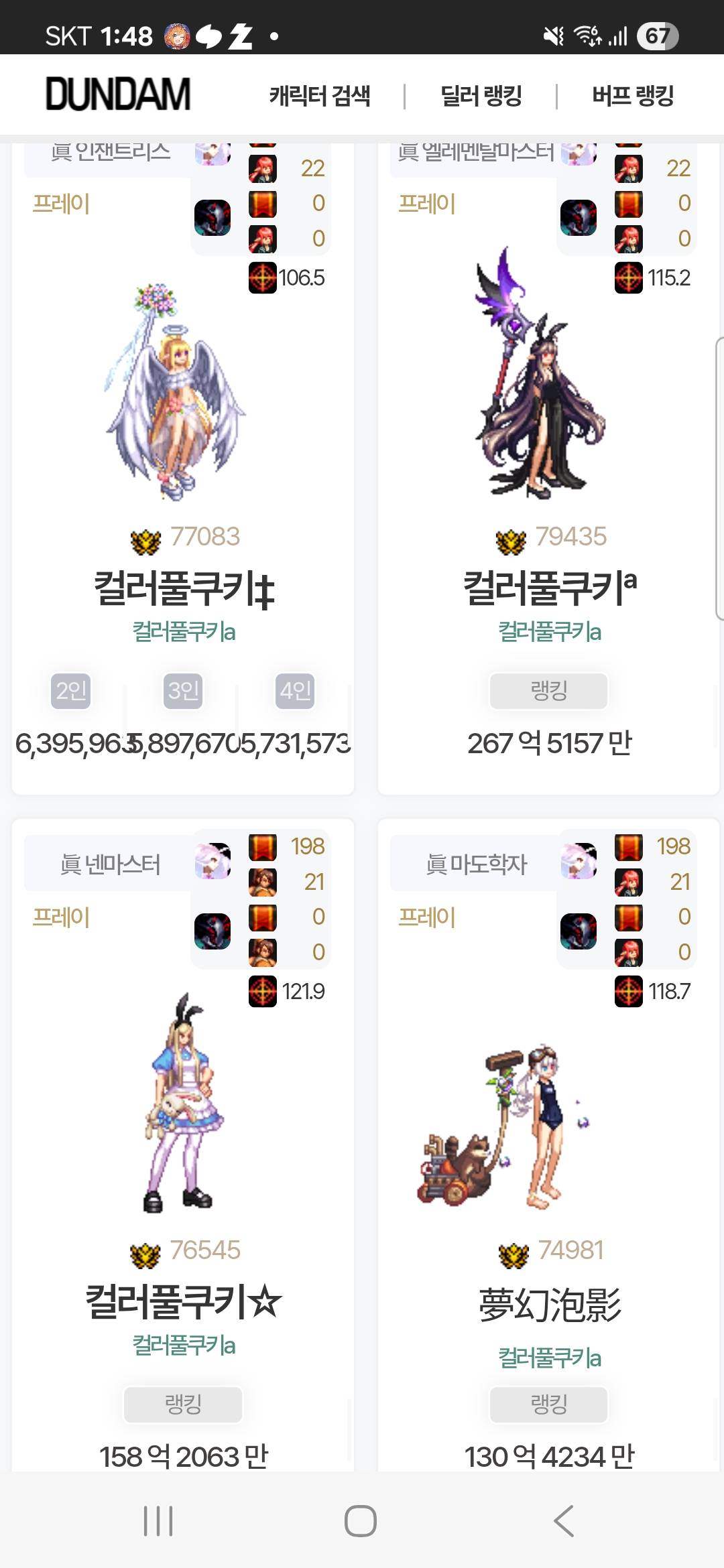
Task: Select the 3인 party option
Action: click(x=183, y=691)
